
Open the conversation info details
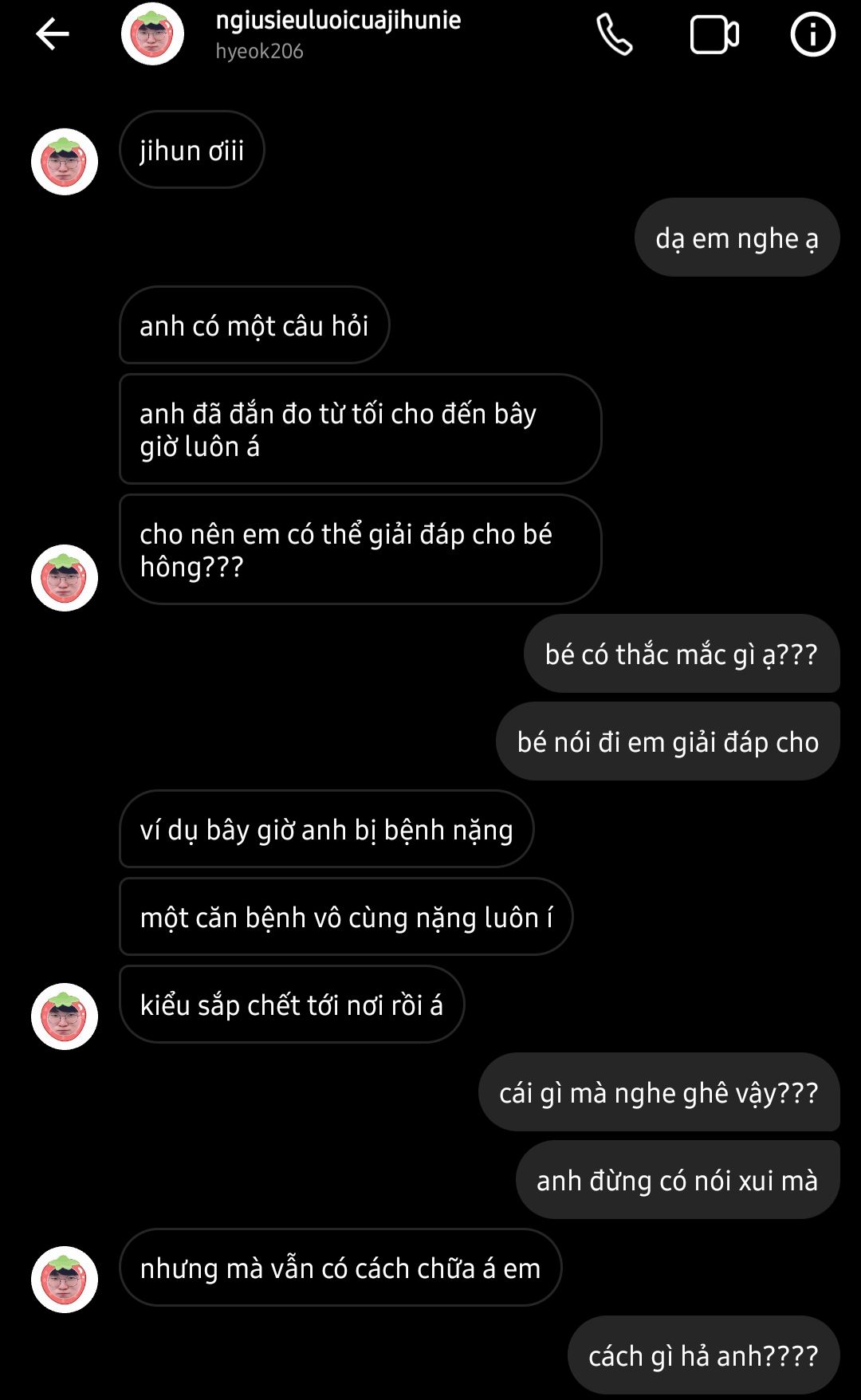(x=812, y=34)
